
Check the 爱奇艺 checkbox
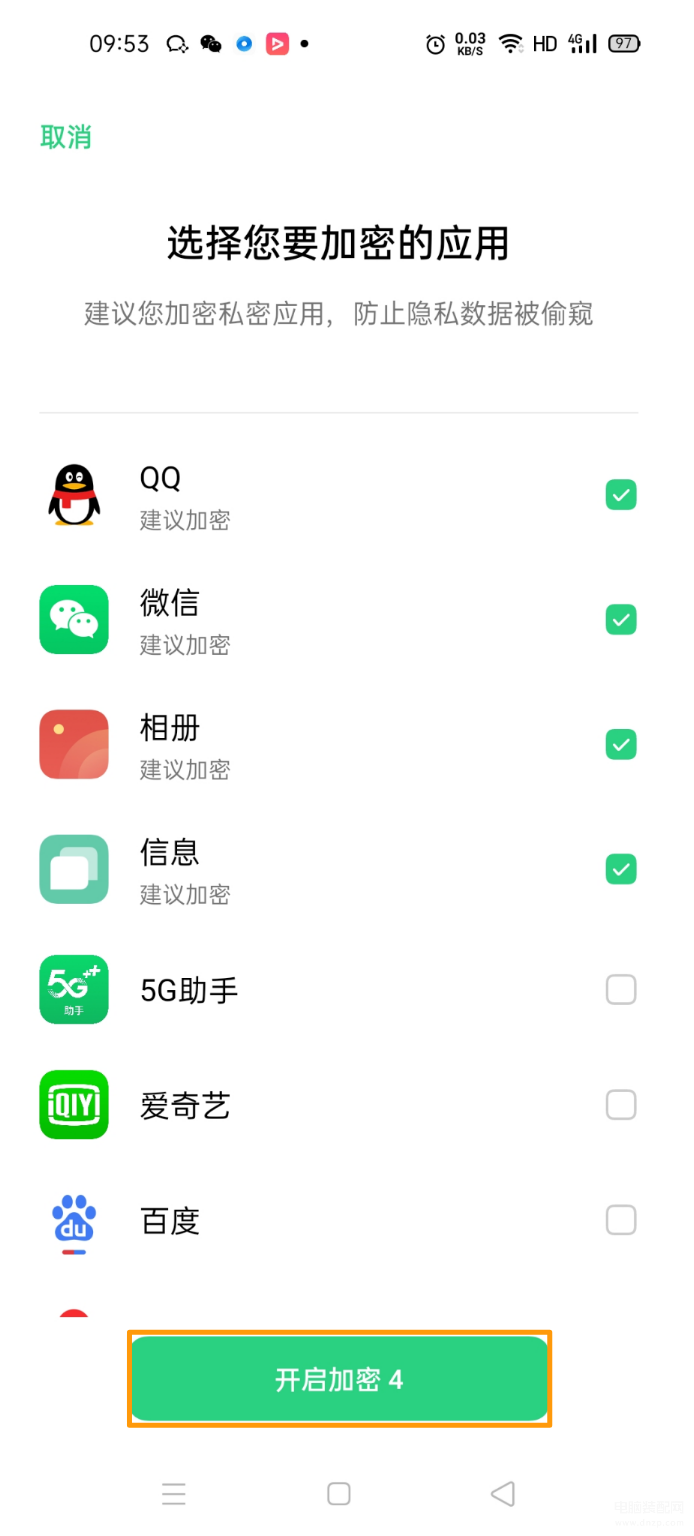(x=621, y=1105)
